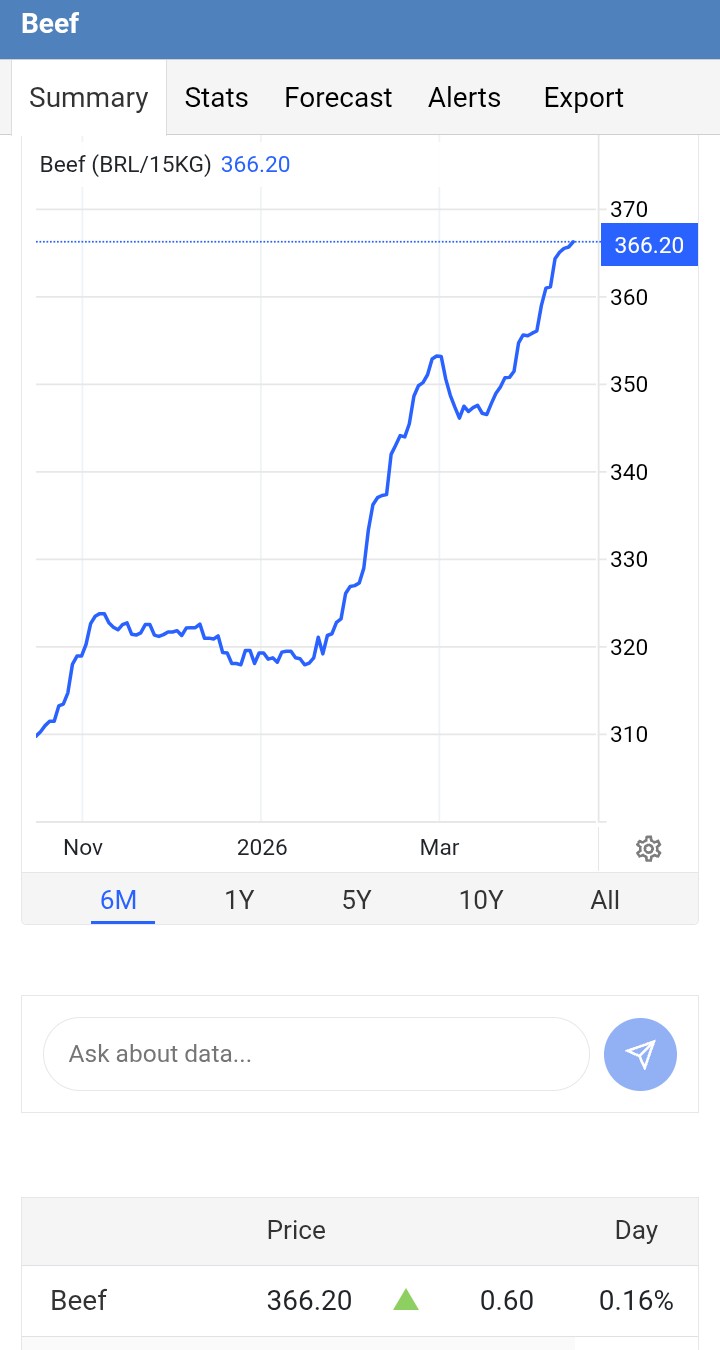Change chart range to 1Y

(x=239, y=900)
